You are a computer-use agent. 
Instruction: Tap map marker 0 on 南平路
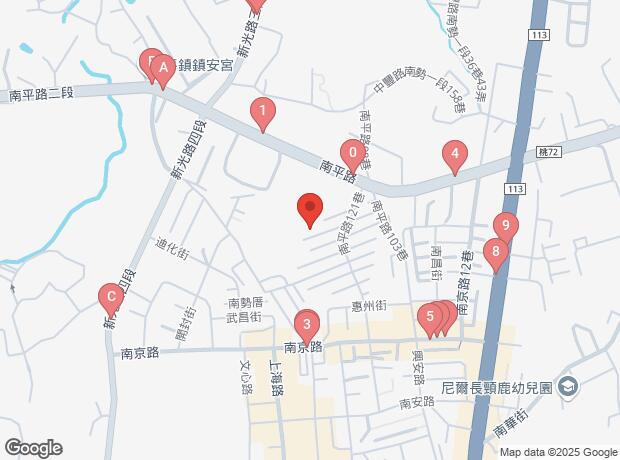[x=352, y=155]
